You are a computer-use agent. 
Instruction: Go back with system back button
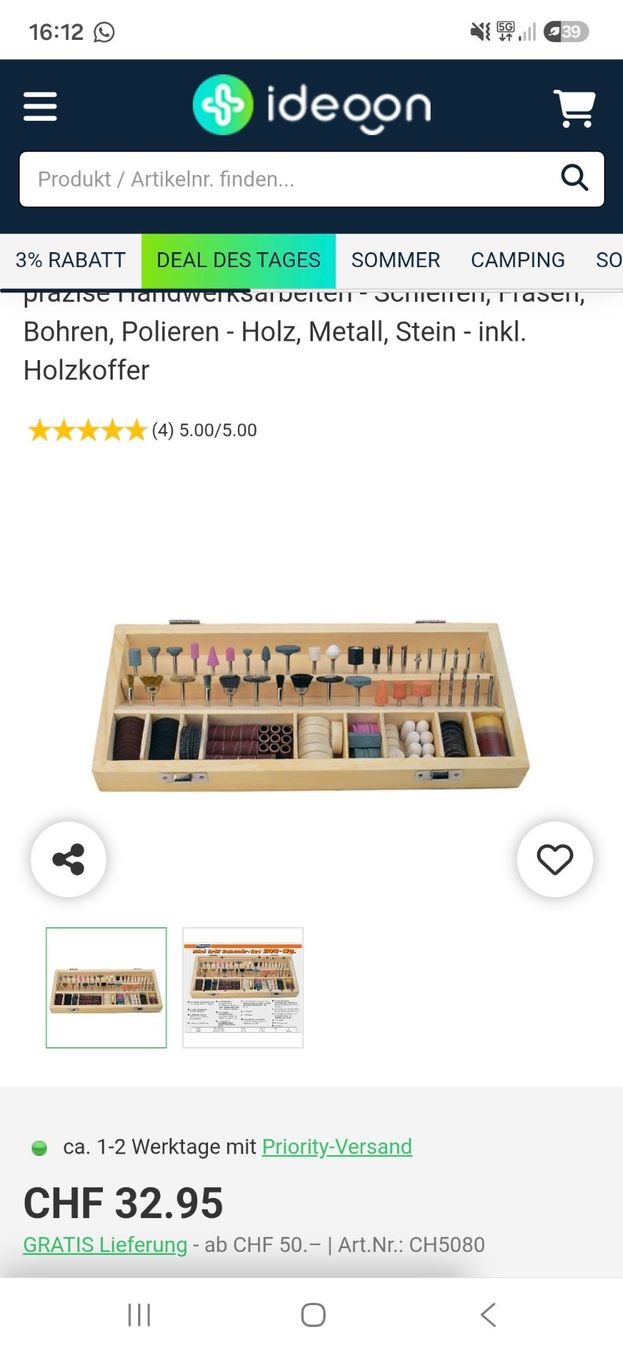click(488, 1314)
